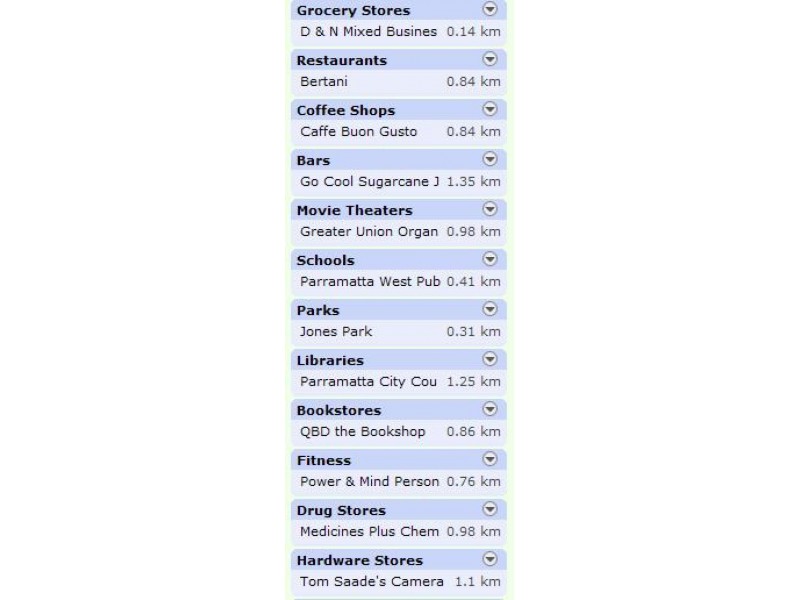This screenshot has width=800, height=600.
Task: Select QBD the Bookshop
Action: (362, 432)
